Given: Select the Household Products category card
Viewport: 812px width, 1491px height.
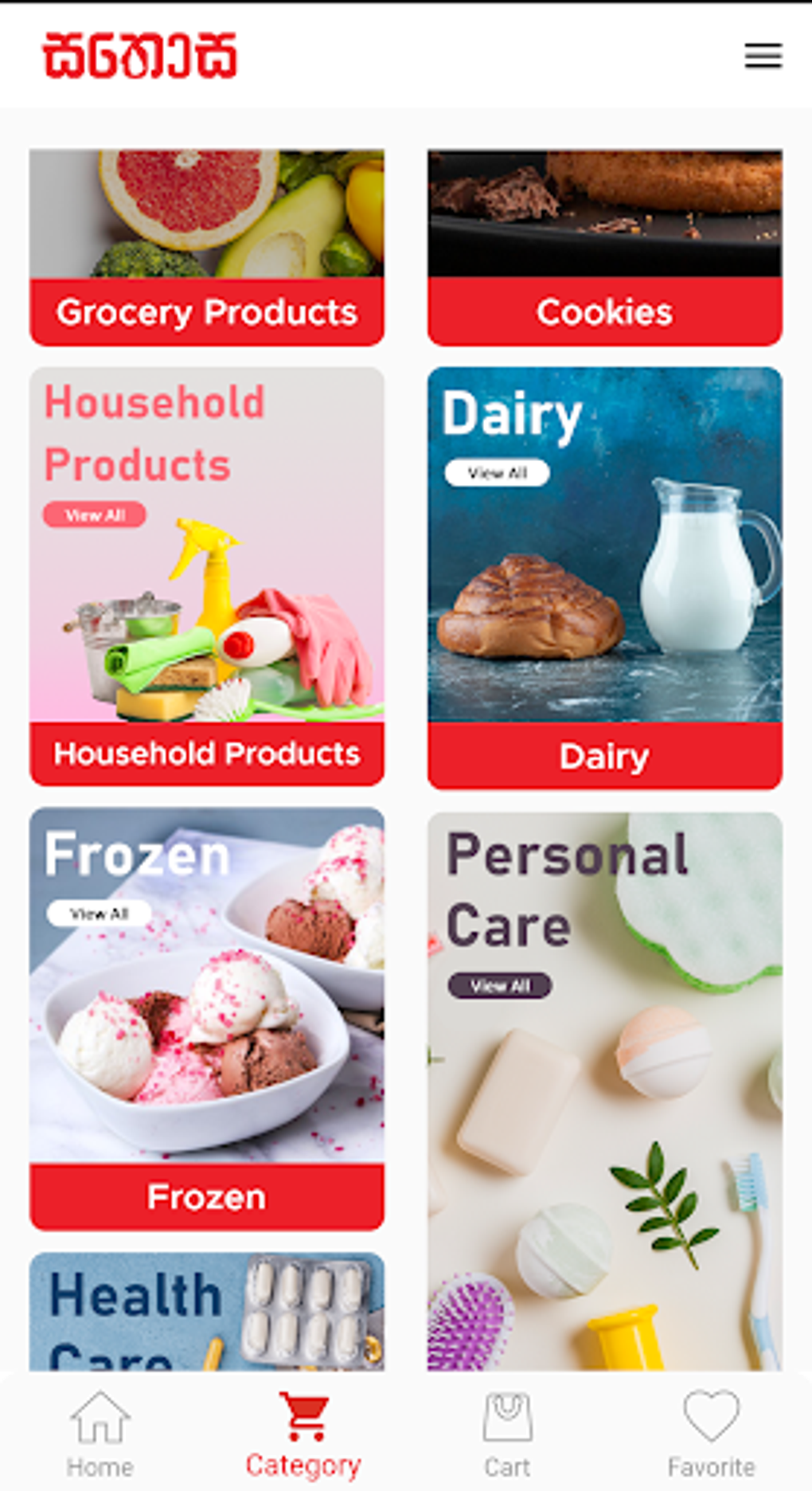Looking at the screenshot, I should [207, 577].
